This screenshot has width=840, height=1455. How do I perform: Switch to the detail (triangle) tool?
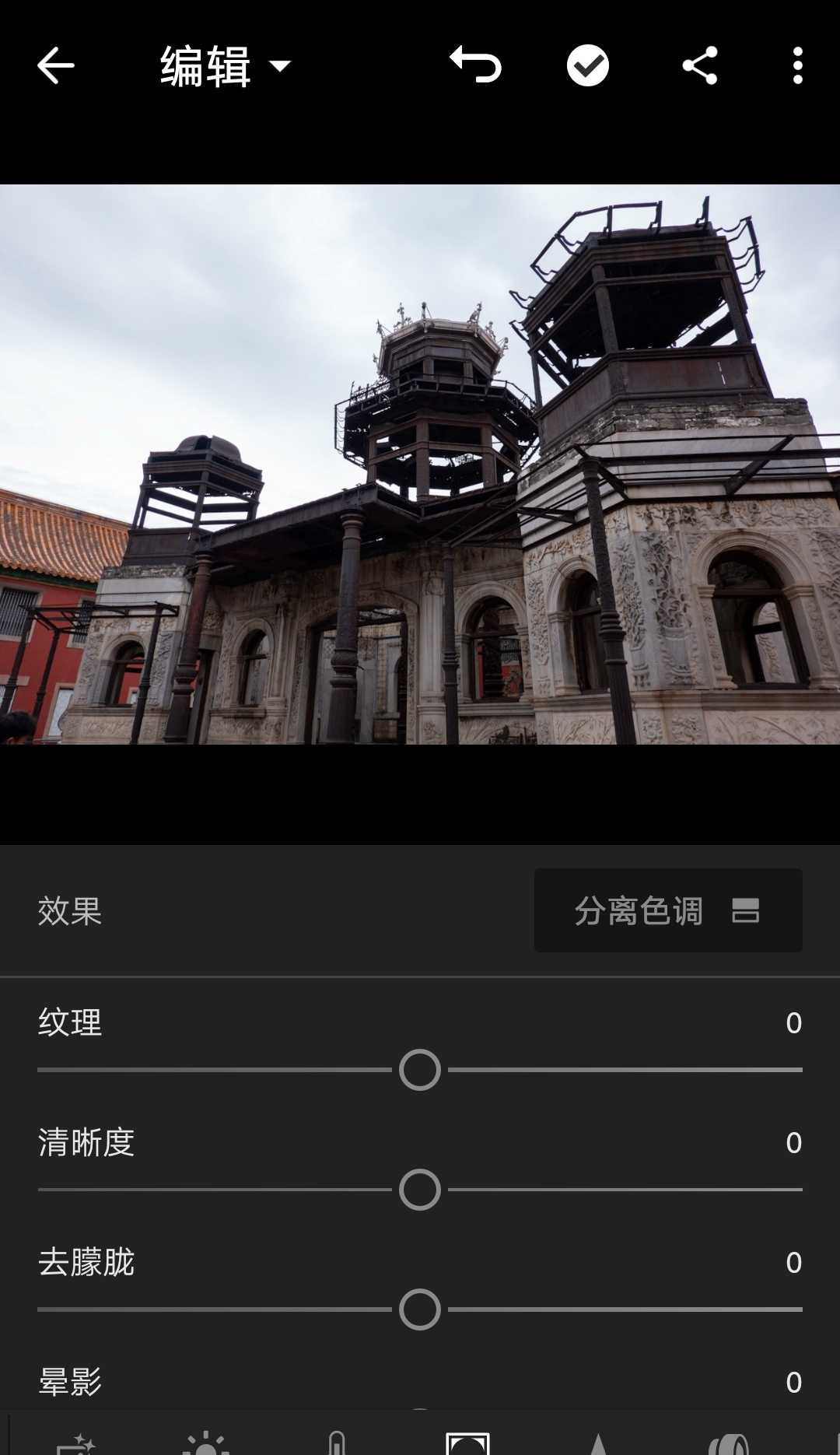tap(597, 1444)
